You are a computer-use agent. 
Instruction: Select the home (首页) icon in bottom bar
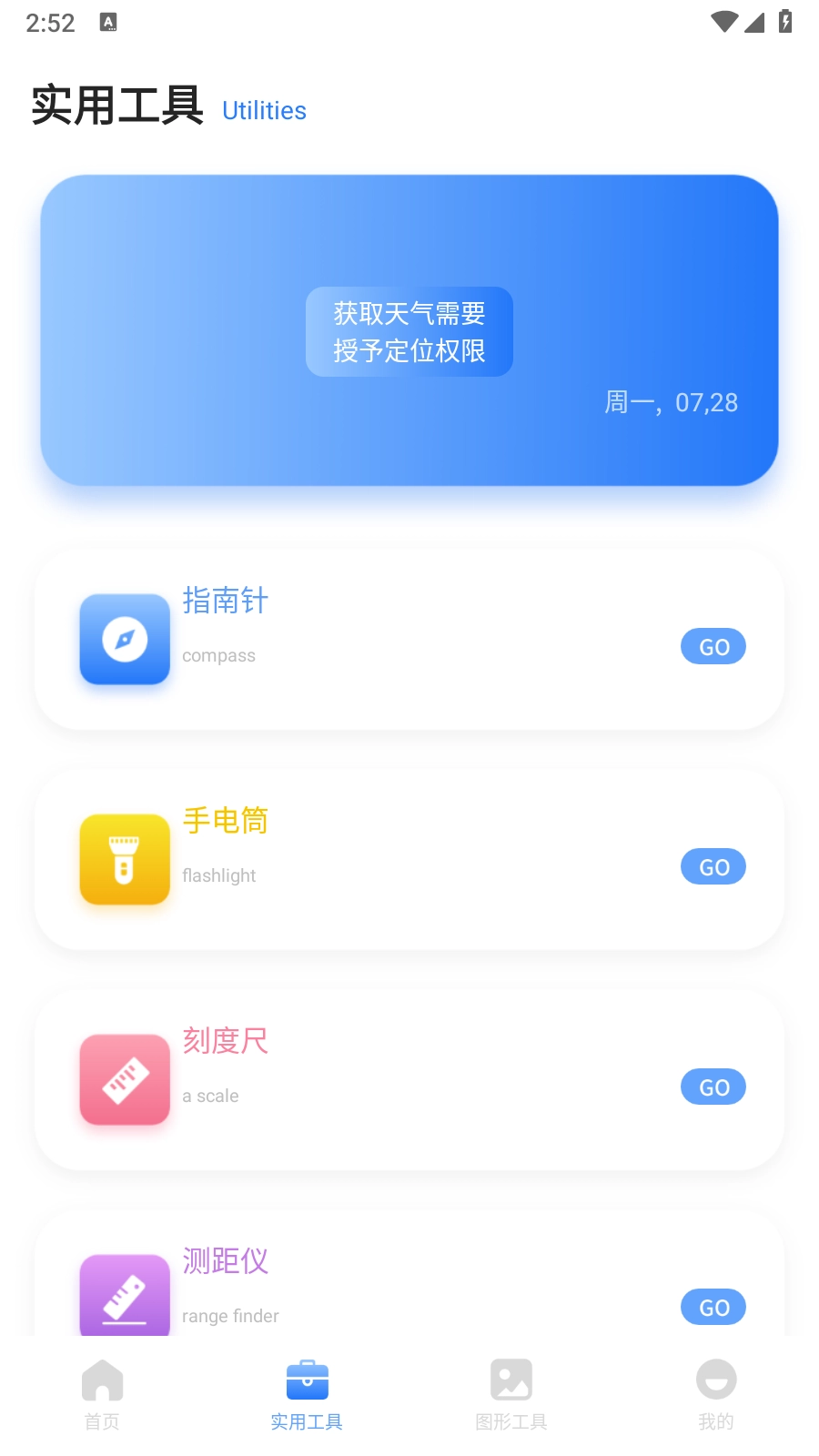click(x=102, y=1380)
